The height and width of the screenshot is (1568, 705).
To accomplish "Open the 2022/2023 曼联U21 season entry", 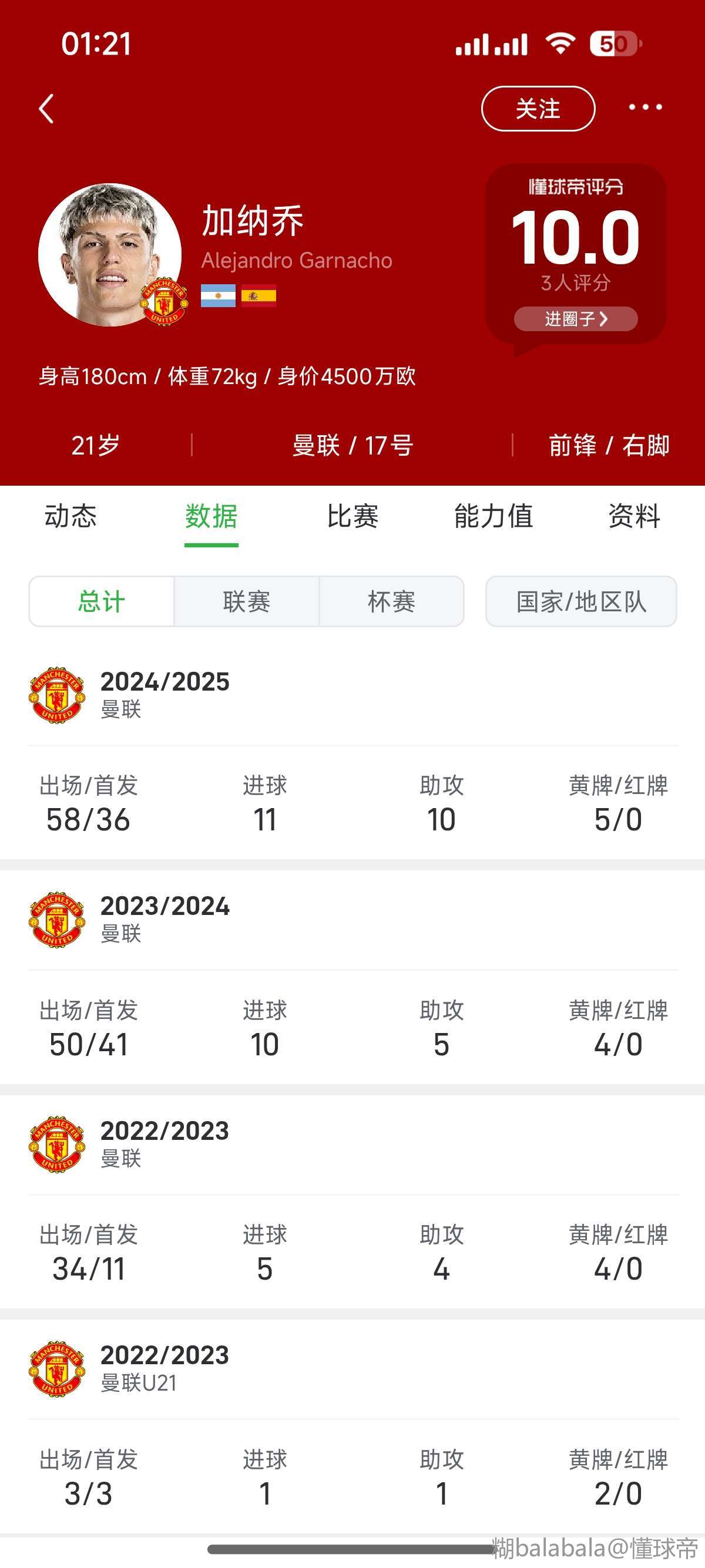I will tap(352, 1368).
